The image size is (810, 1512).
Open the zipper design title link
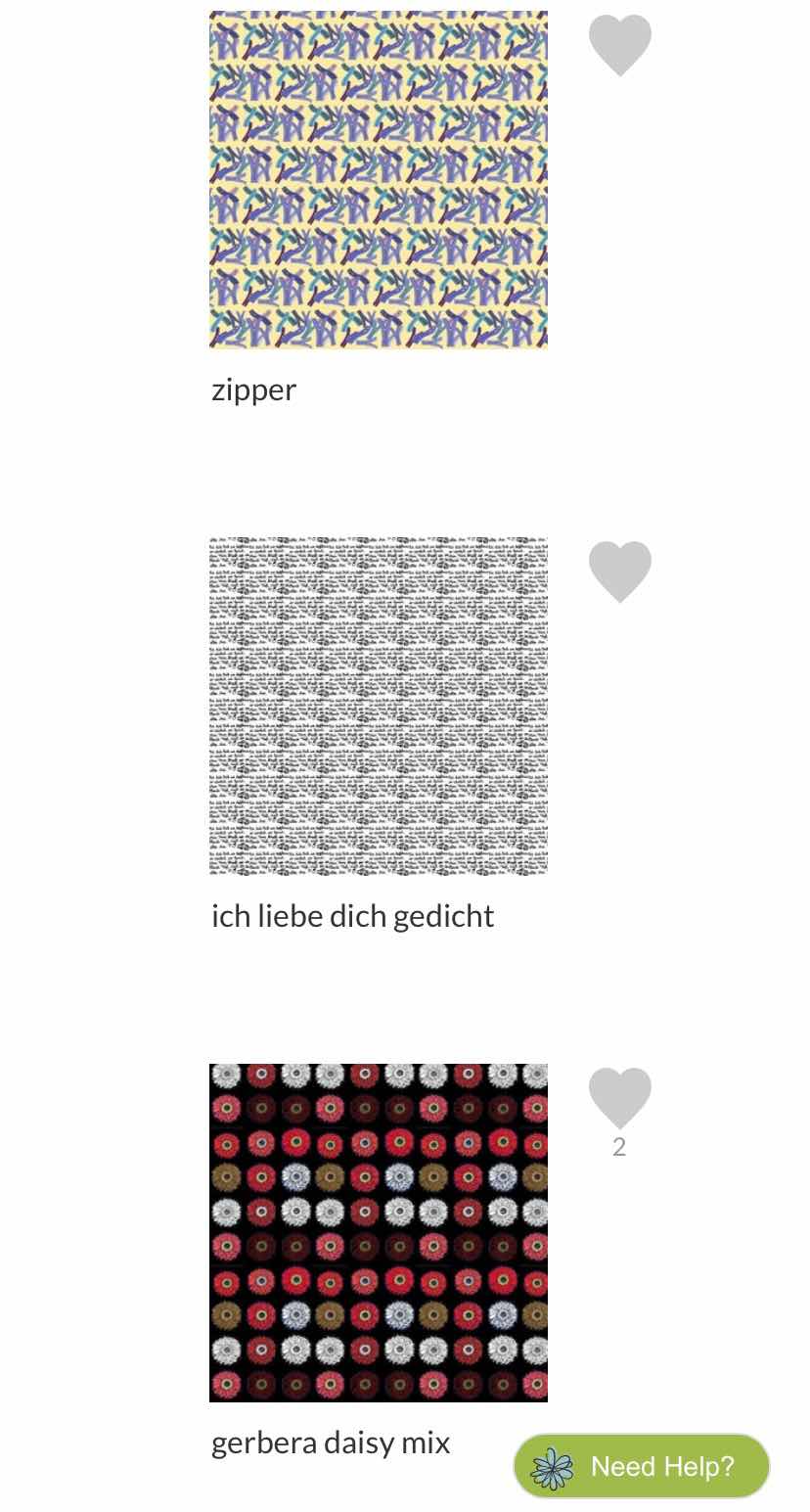click(253, 390)
